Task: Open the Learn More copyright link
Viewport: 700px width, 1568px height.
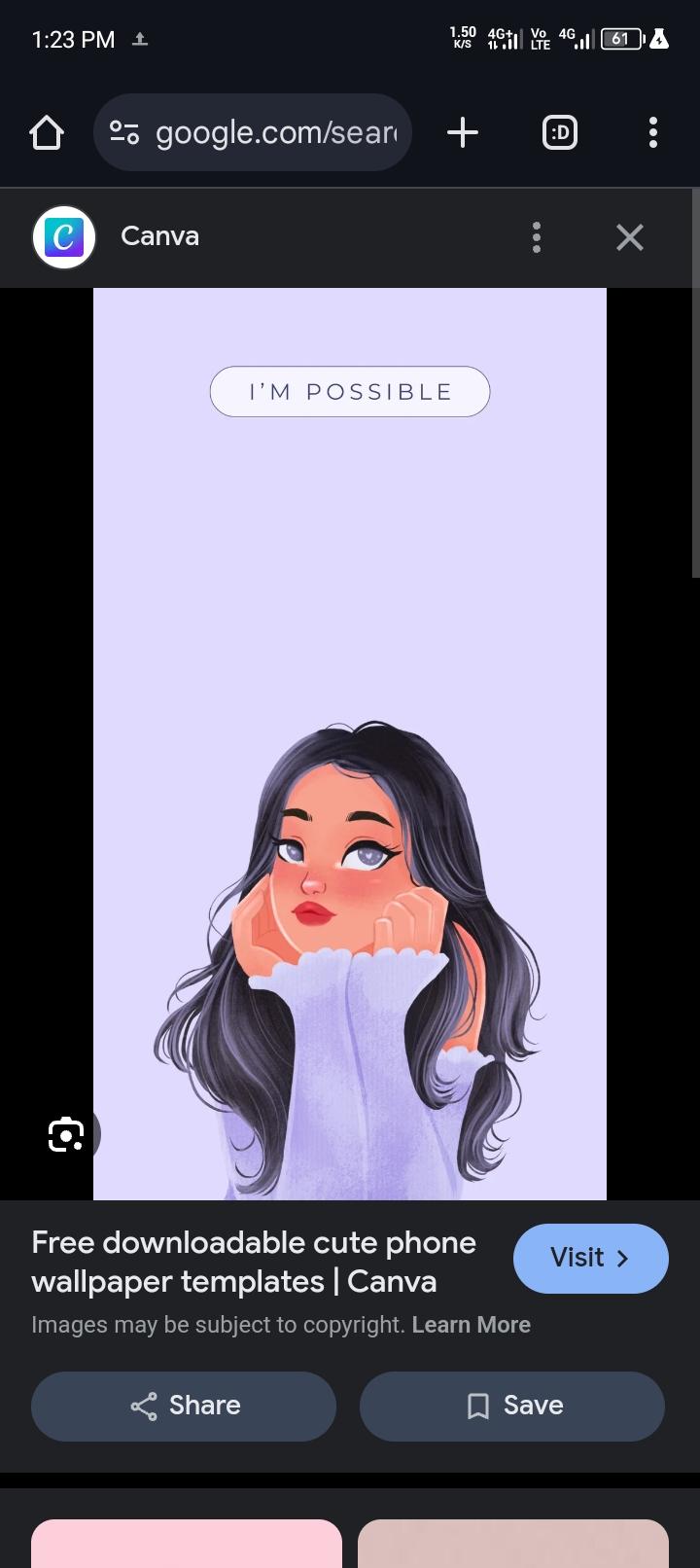Action: (x=471, y=1325)
